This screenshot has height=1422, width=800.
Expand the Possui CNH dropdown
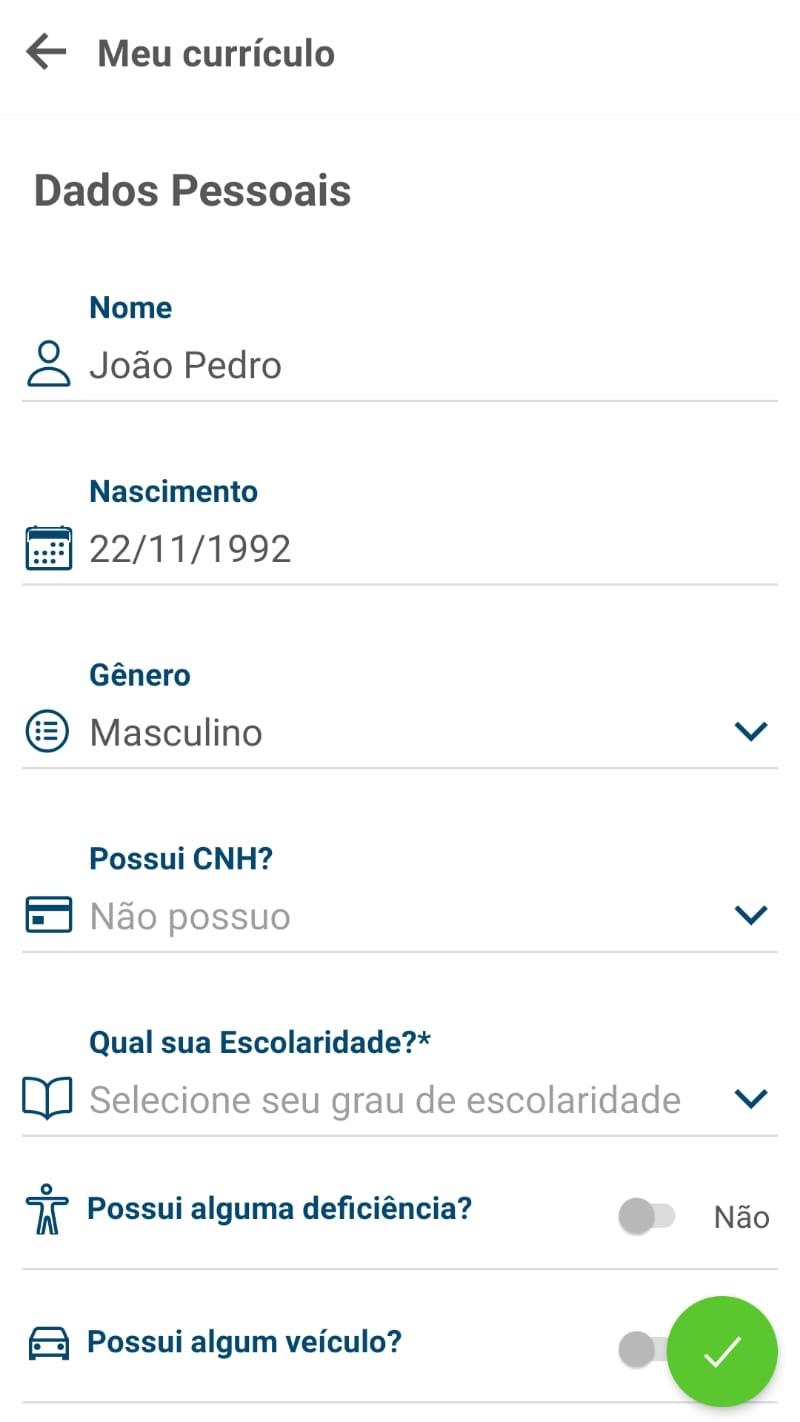pyautogui.click(x=400, y=917)
